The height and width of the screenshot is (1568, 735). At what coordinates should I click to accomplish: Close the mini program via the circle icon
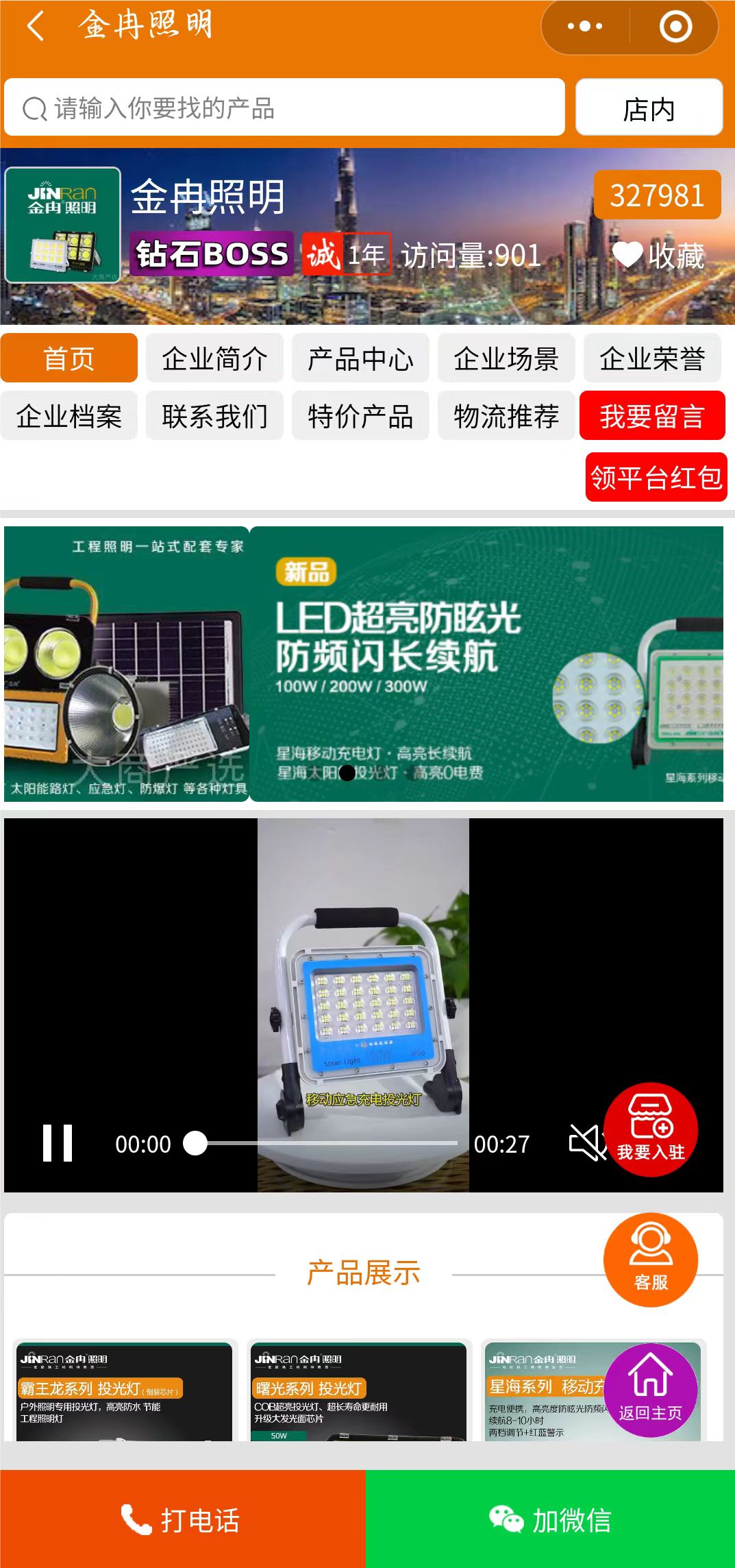click(675, 27)
